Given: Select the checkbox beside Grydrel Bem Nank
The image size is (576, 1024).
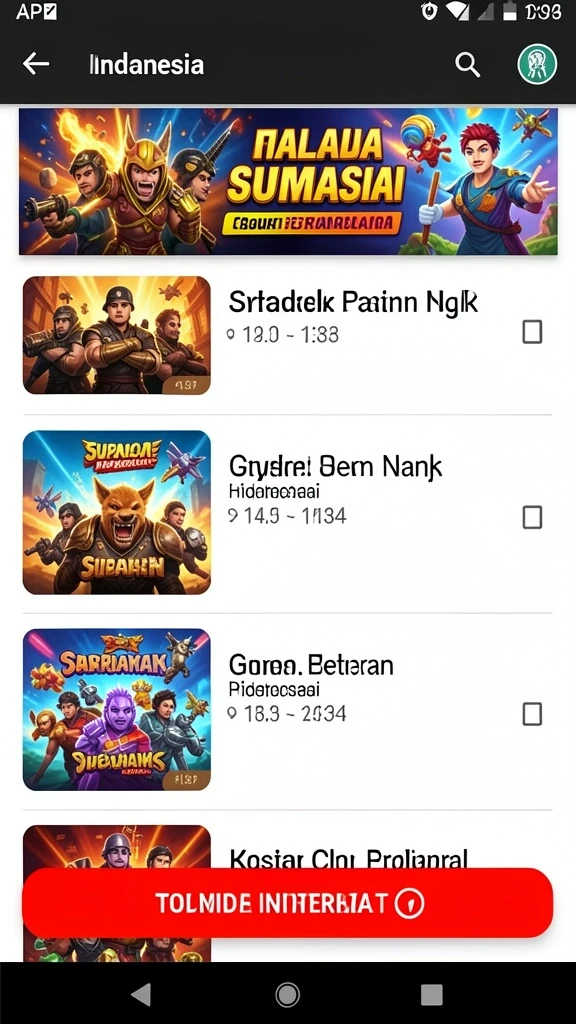Looking at the screenshot, I should tap(532, 518).
